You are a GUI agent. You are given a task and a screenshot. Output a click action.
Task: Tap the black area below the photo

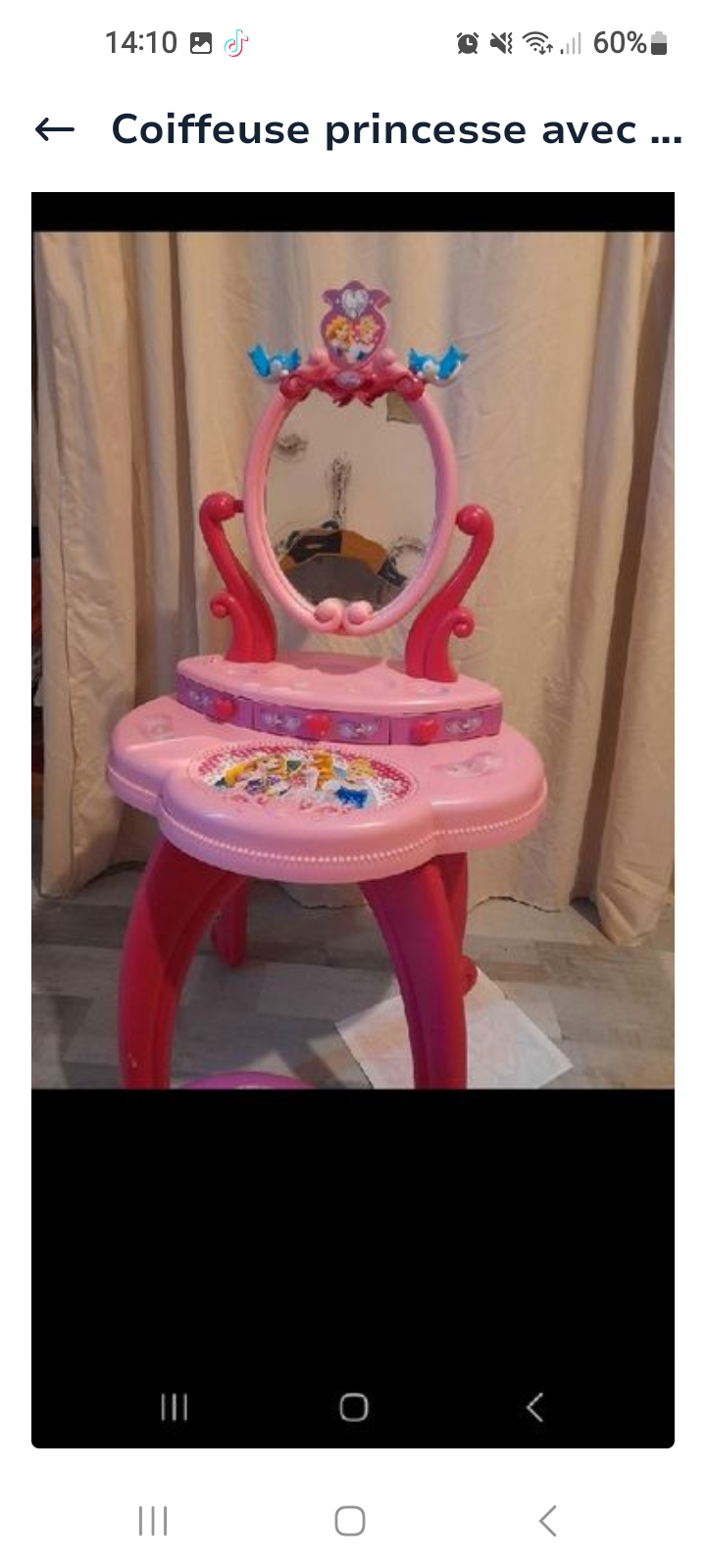(x=353, y=1225)
